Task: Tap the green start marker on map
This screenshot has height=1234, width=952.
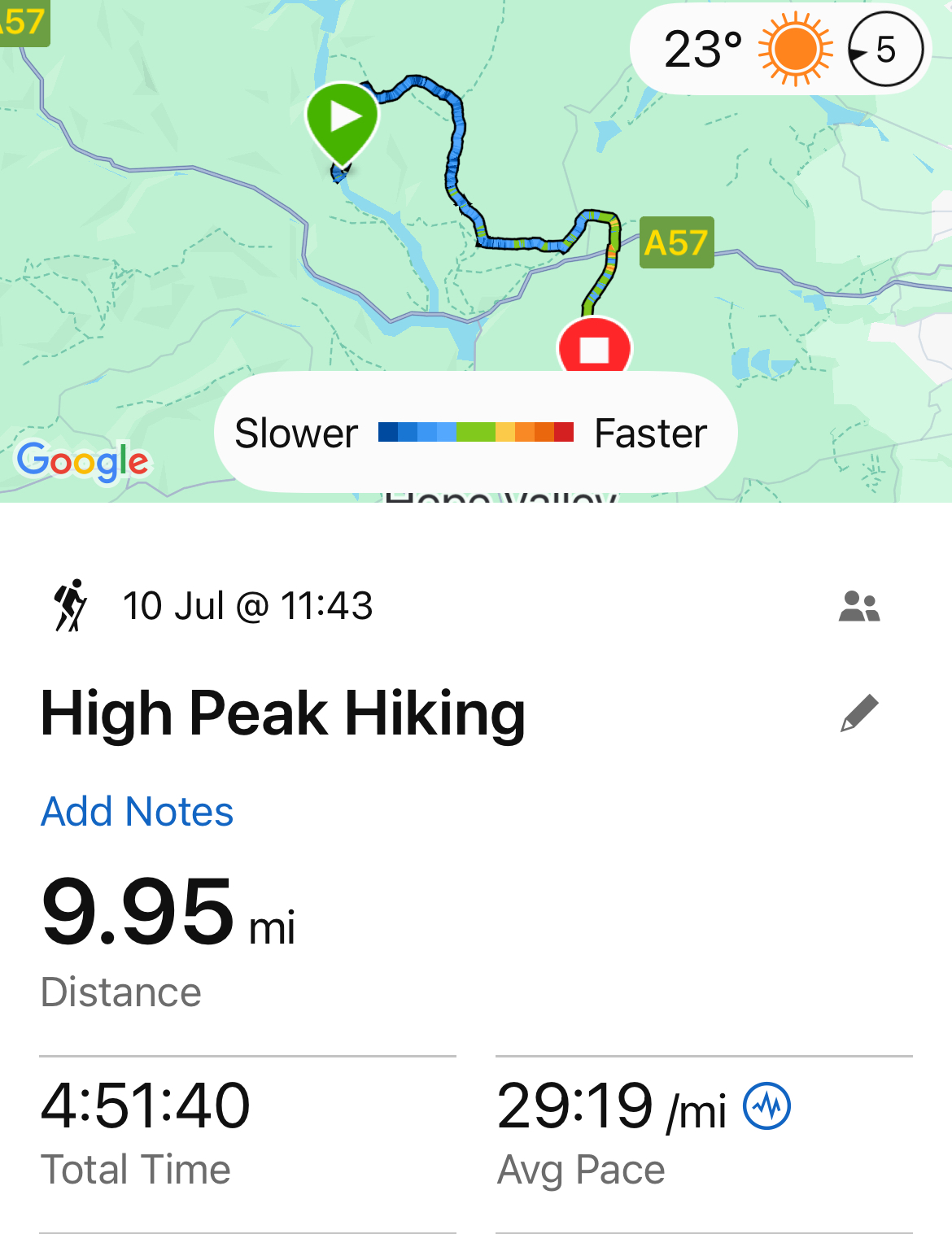Action: (x=342, y=120)
